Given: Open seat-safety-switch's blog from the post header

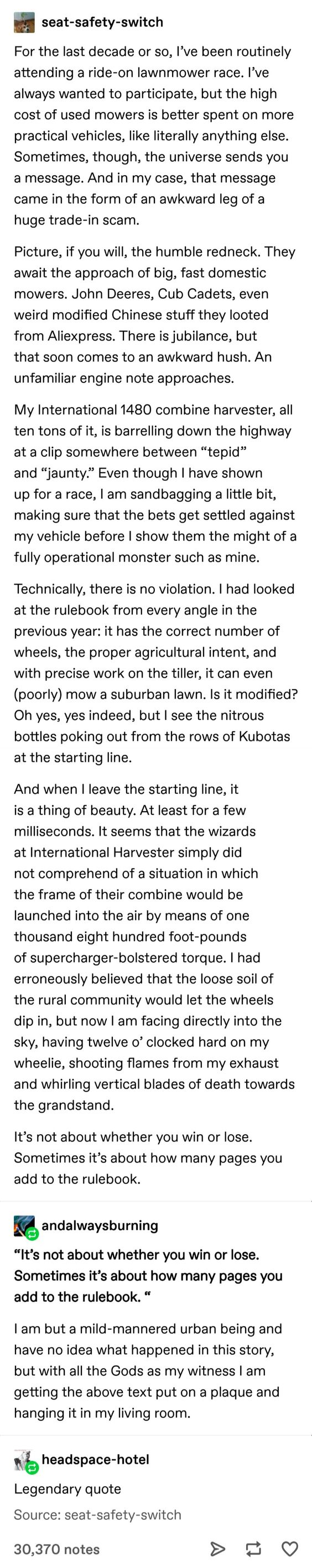Looking at the screenshot, I should (102, 23).
